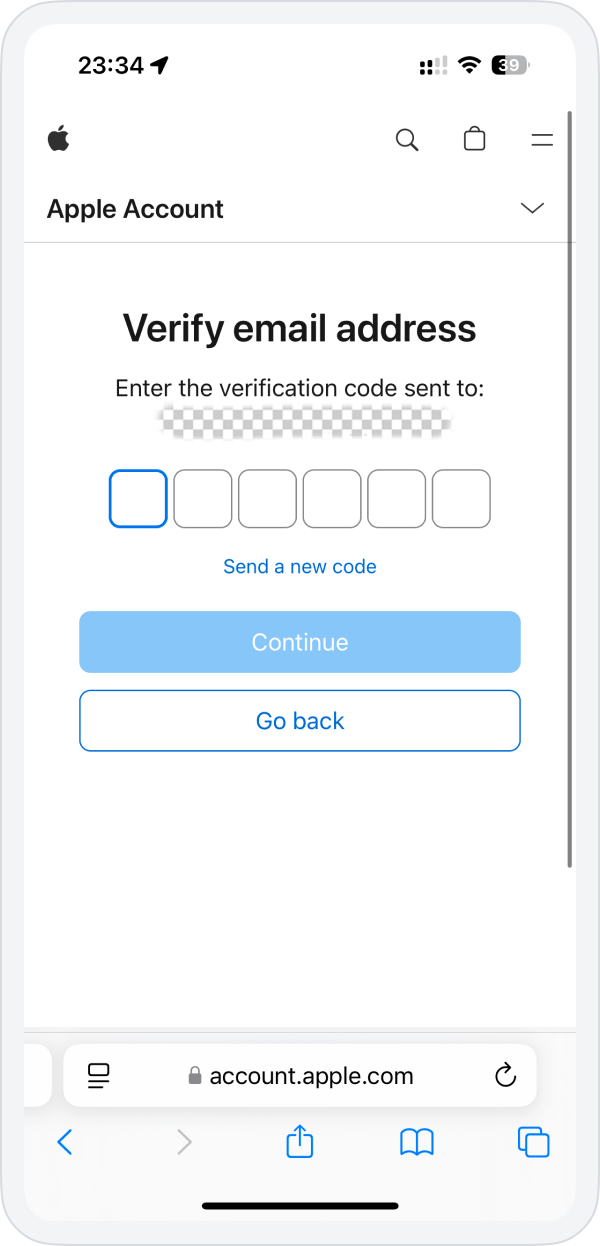600x1246 pixels.
Task: Reload the page
Action: (506, 1076)
